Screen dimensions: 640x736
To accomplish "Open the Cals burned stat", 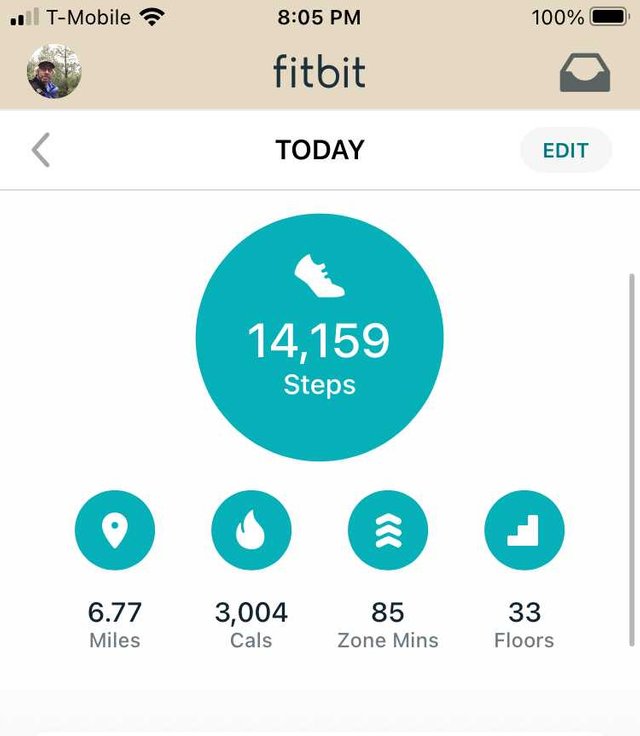I will tap(251, 532).
